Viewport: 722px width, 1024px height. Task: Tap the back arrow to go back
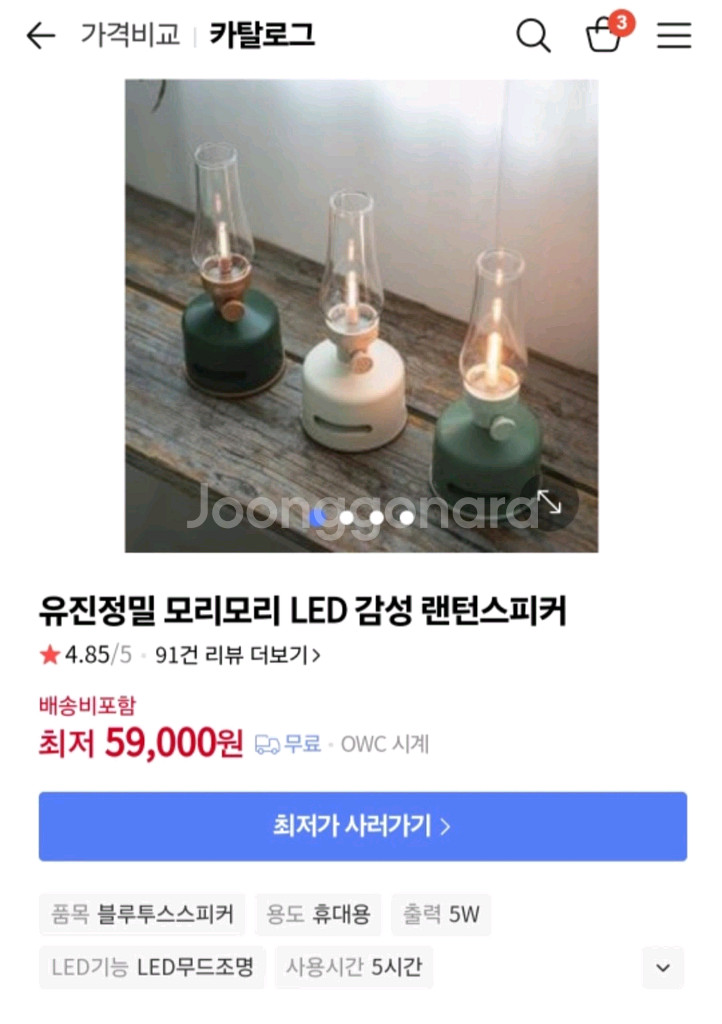point(39,36)
